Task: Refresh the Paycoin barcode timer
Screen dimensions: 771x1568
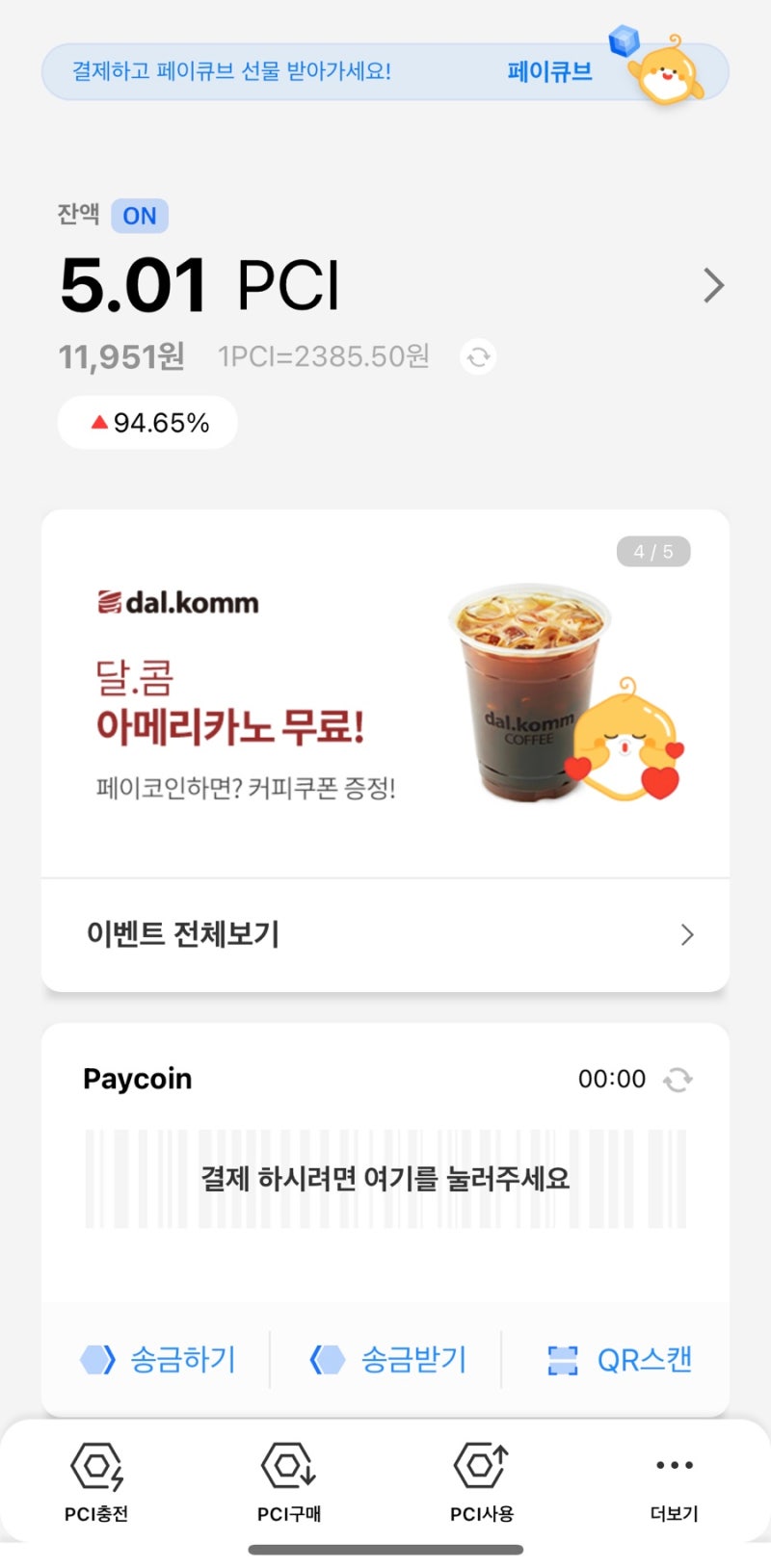Action: pos(679,1079)
